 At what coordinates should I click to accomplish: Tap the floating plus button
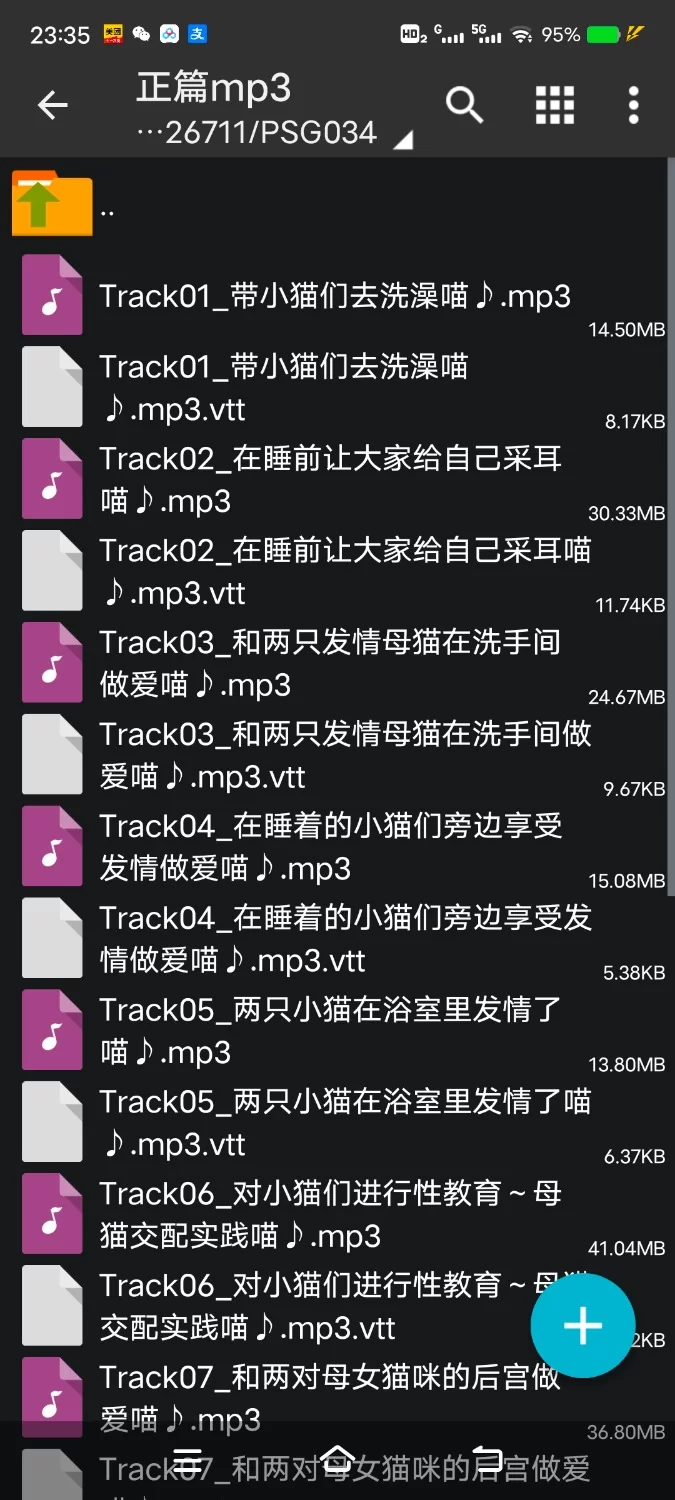582,1326
